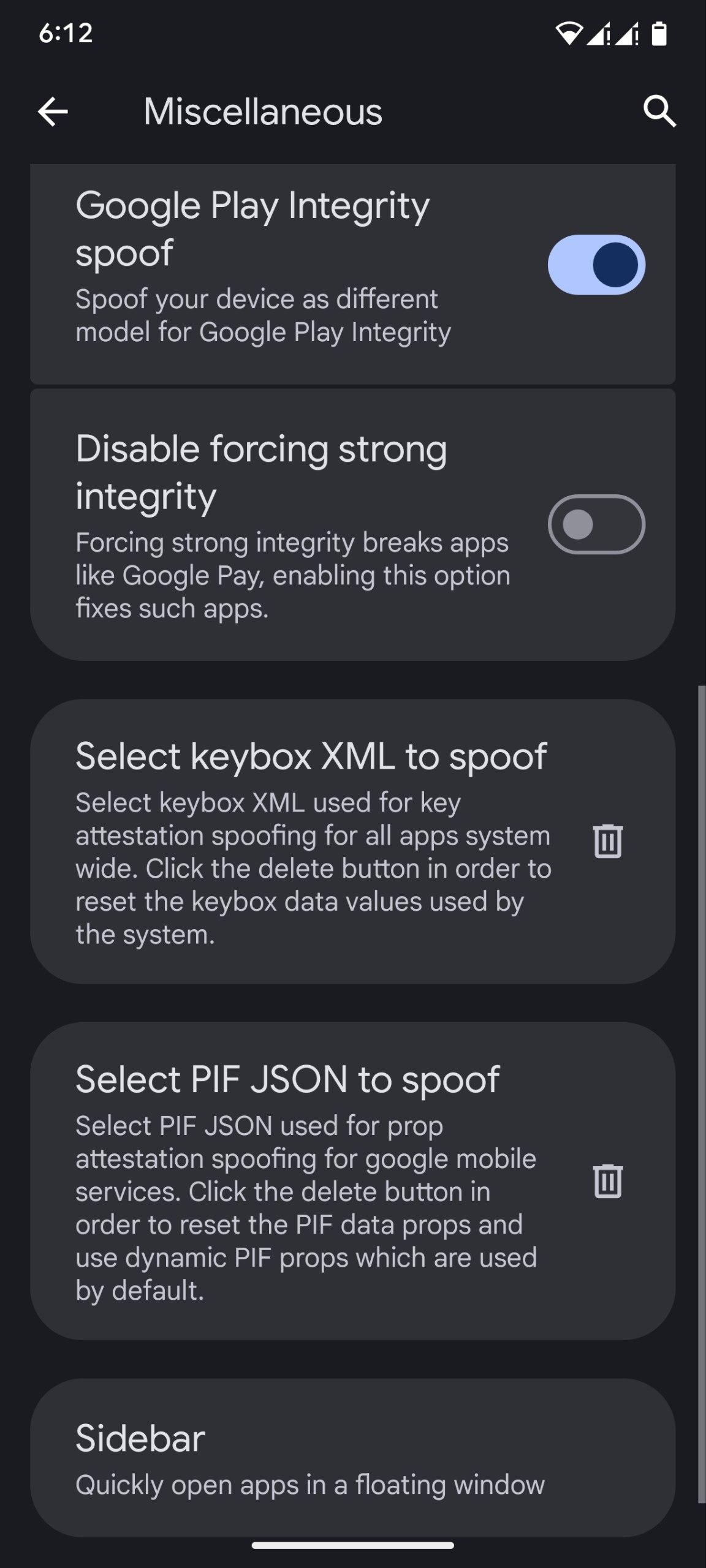Open Select PIF JSON to spoof

306,1180
